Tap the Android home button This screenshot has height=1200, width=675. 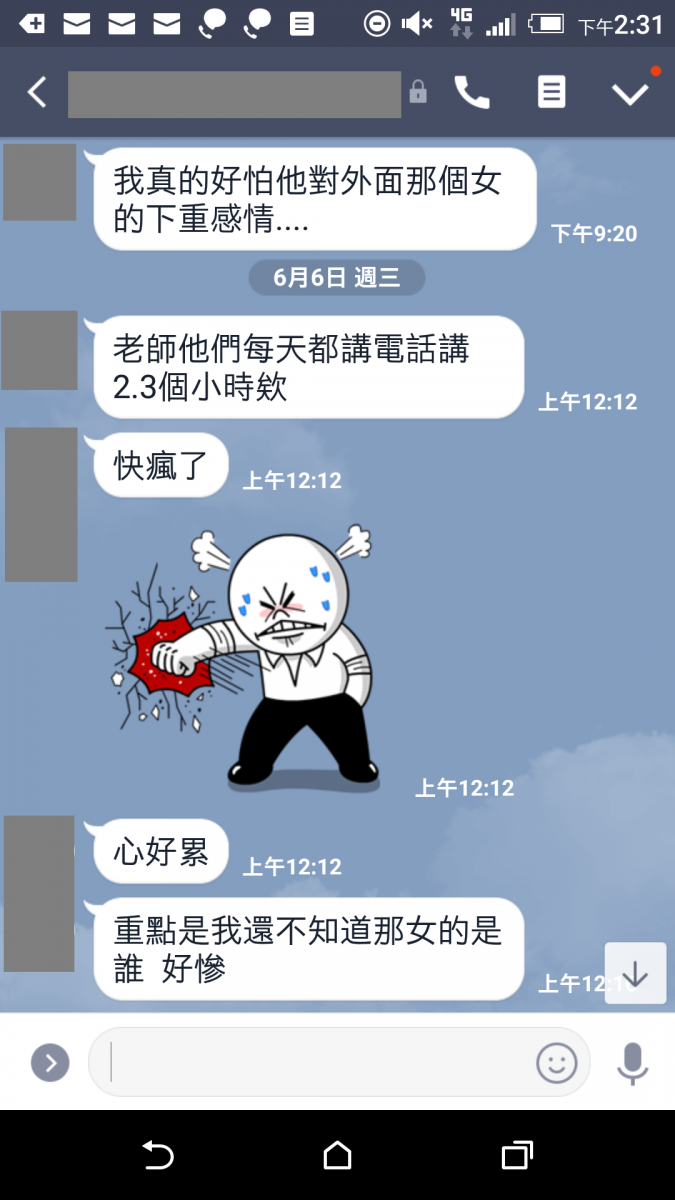point(338,1156)
